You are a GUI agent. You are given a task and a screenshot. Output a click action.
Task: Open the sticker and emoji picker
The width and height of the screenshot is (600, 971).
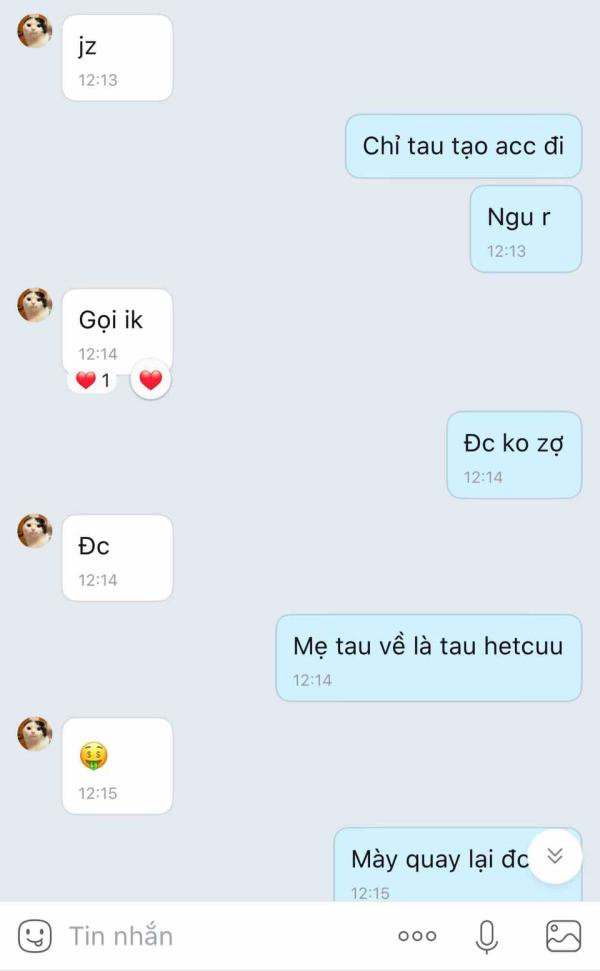tap(35, 936)
